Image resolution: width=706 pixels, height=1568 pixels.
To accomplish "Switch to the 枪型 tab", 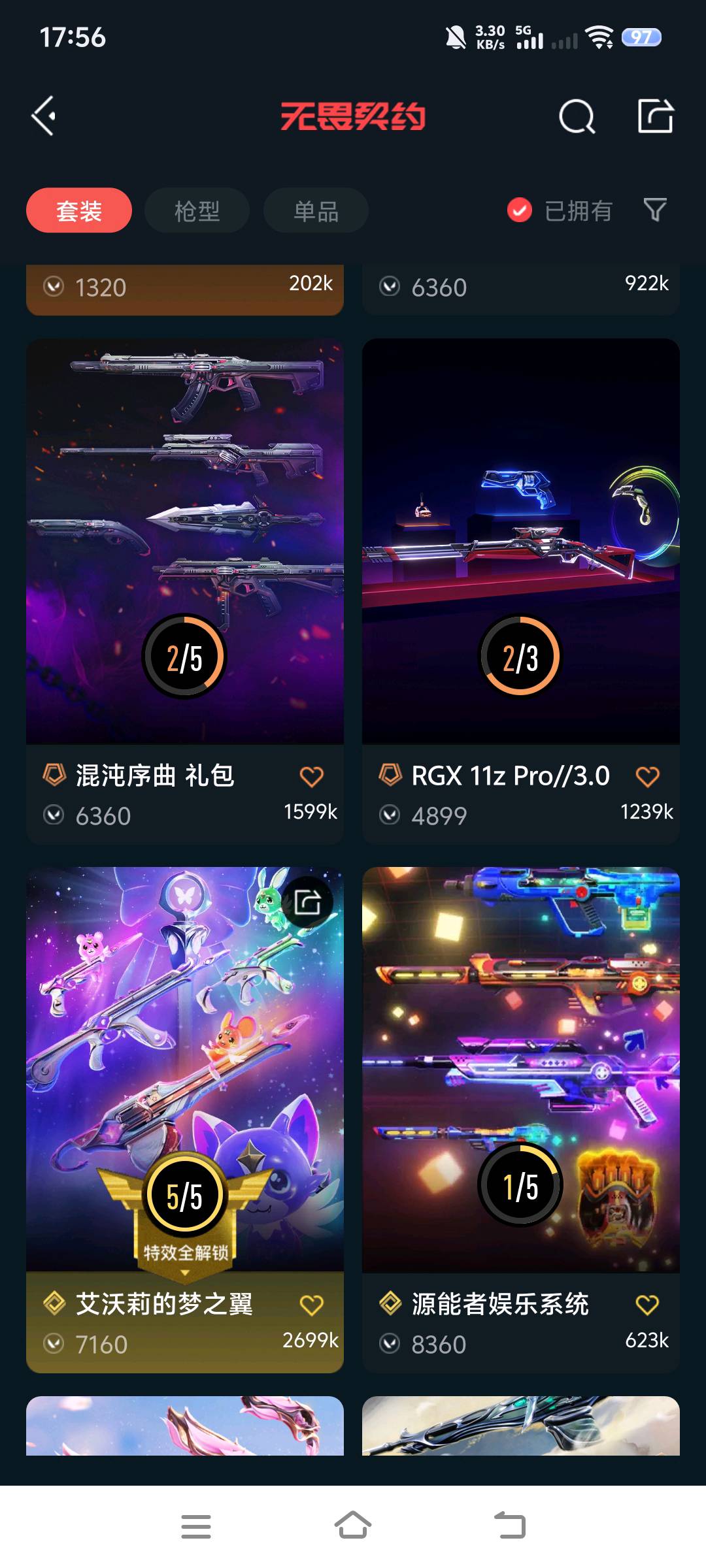I will (x=197, y=210).
